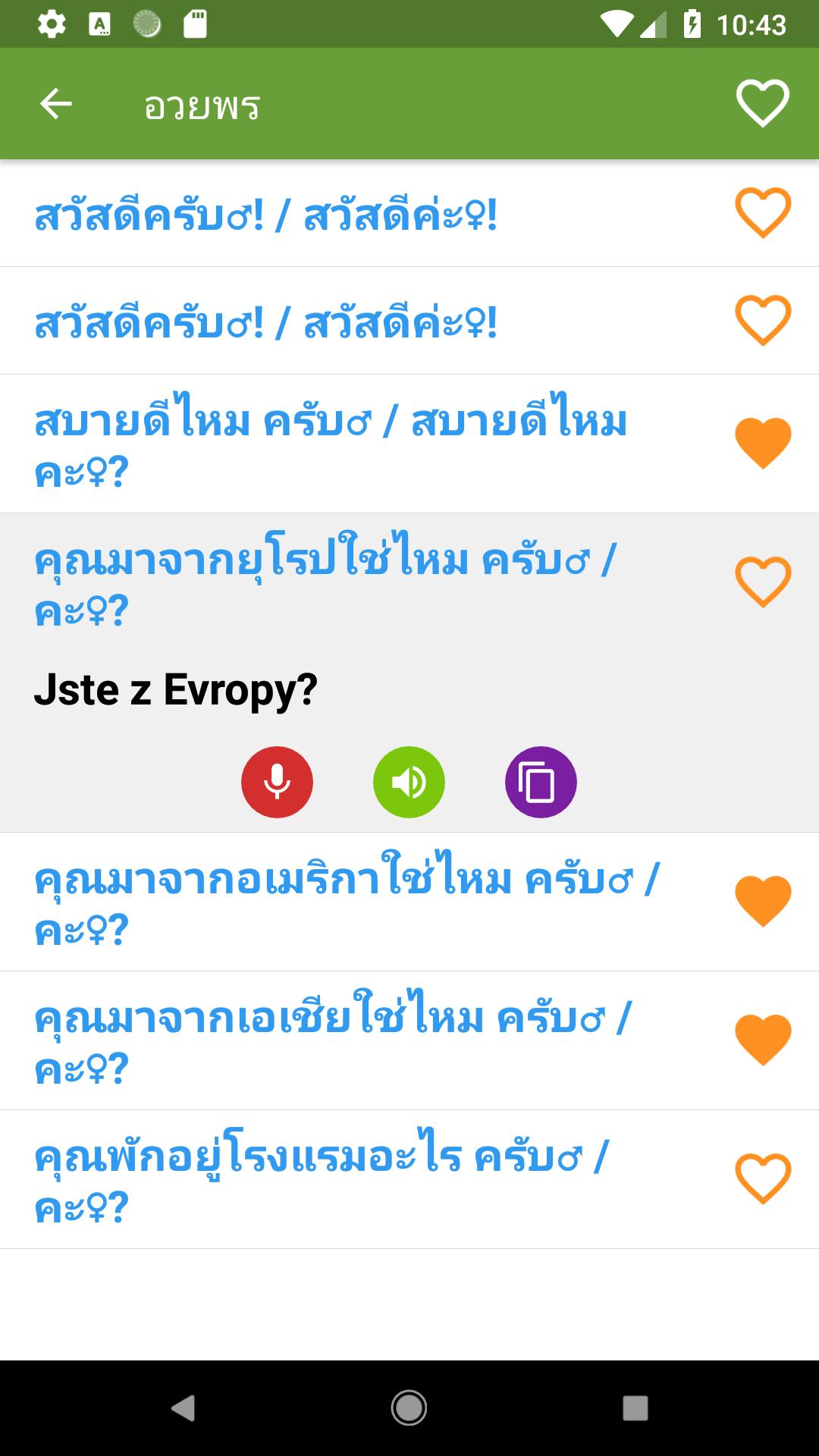Play audio with the green speaker button
Screen dimensions: 819x1456
click(409, 782)
